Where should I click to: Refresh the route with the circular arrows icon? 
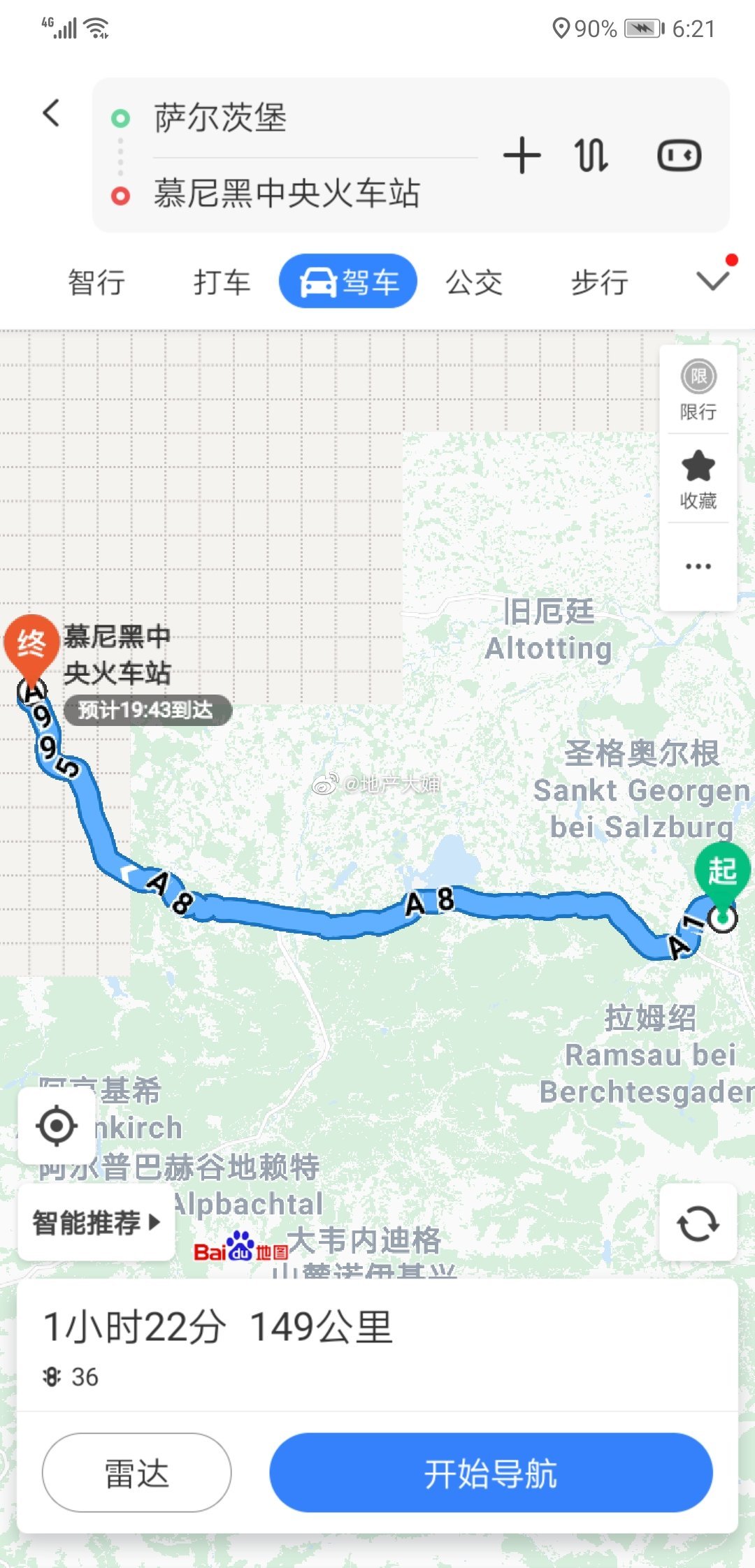click(698, 1222)
